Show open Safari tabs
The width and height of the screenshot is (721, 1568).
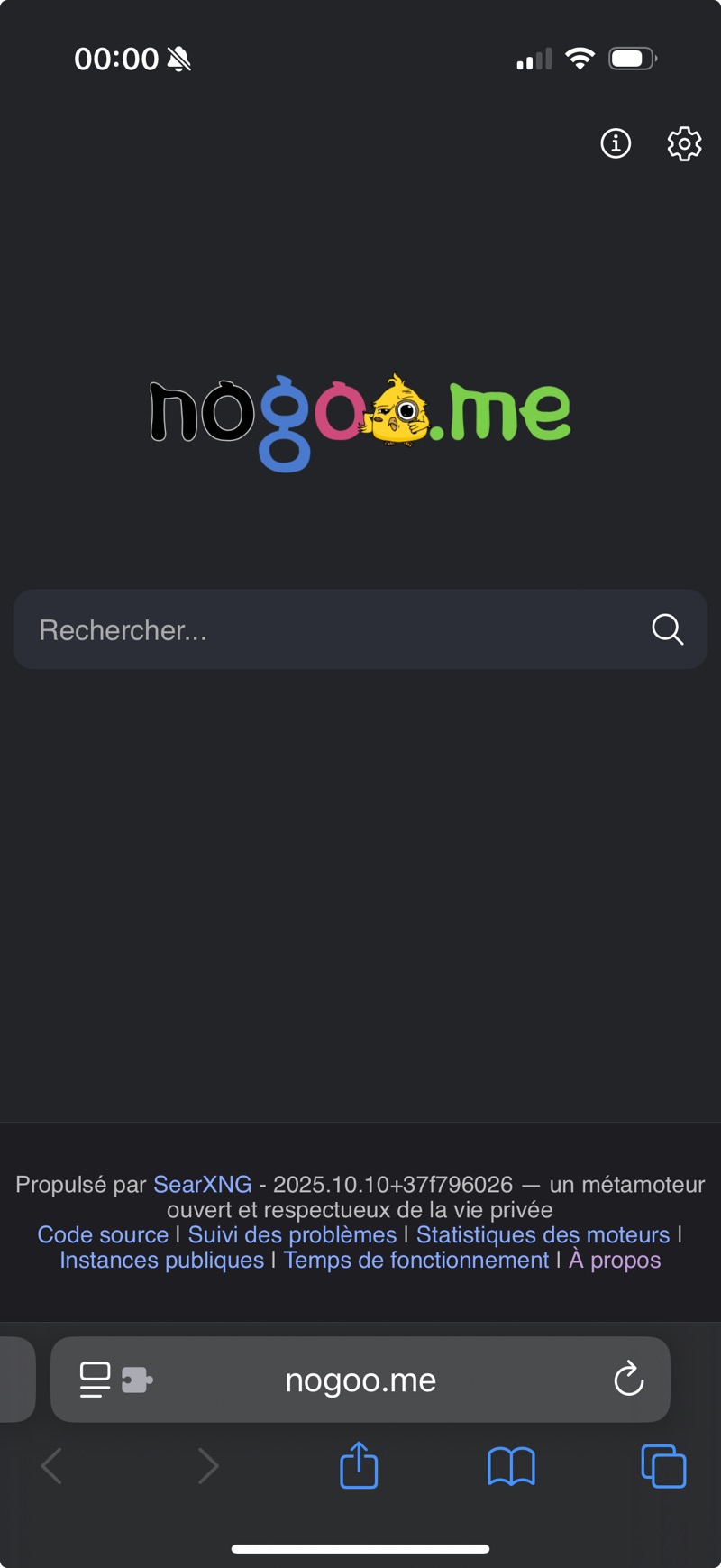[x=663, y=1465]
